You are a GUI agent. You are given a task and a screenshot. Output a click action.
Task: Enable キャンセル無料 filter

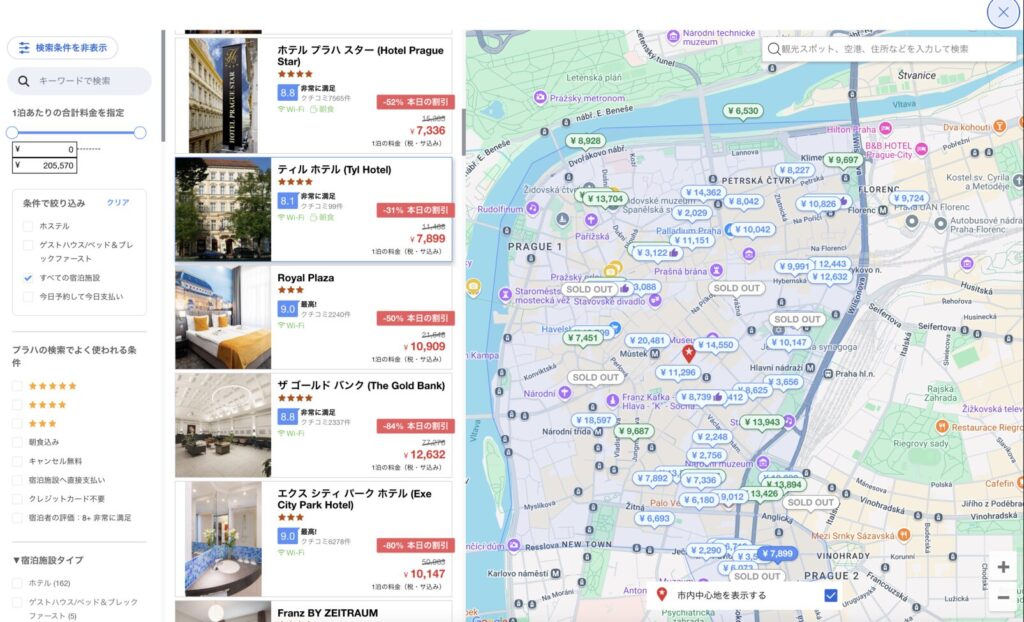coord(17,461)
